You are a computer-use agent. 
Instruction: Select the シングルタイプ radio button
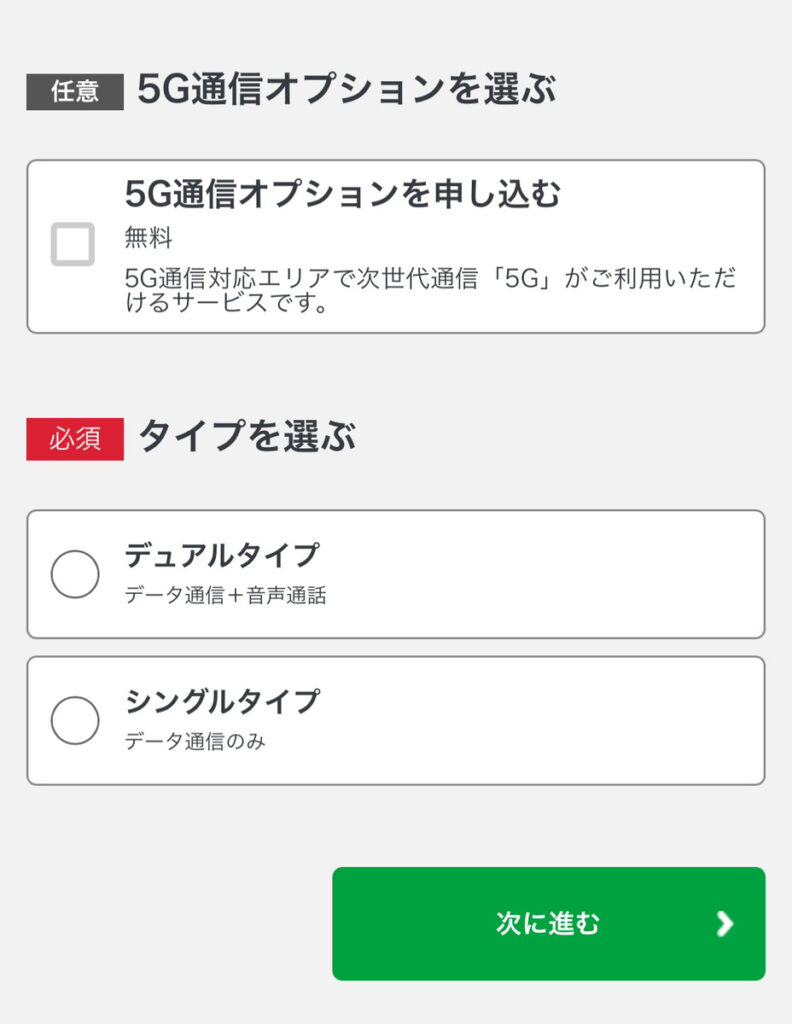pyautogui.click(x=75, y=720)
